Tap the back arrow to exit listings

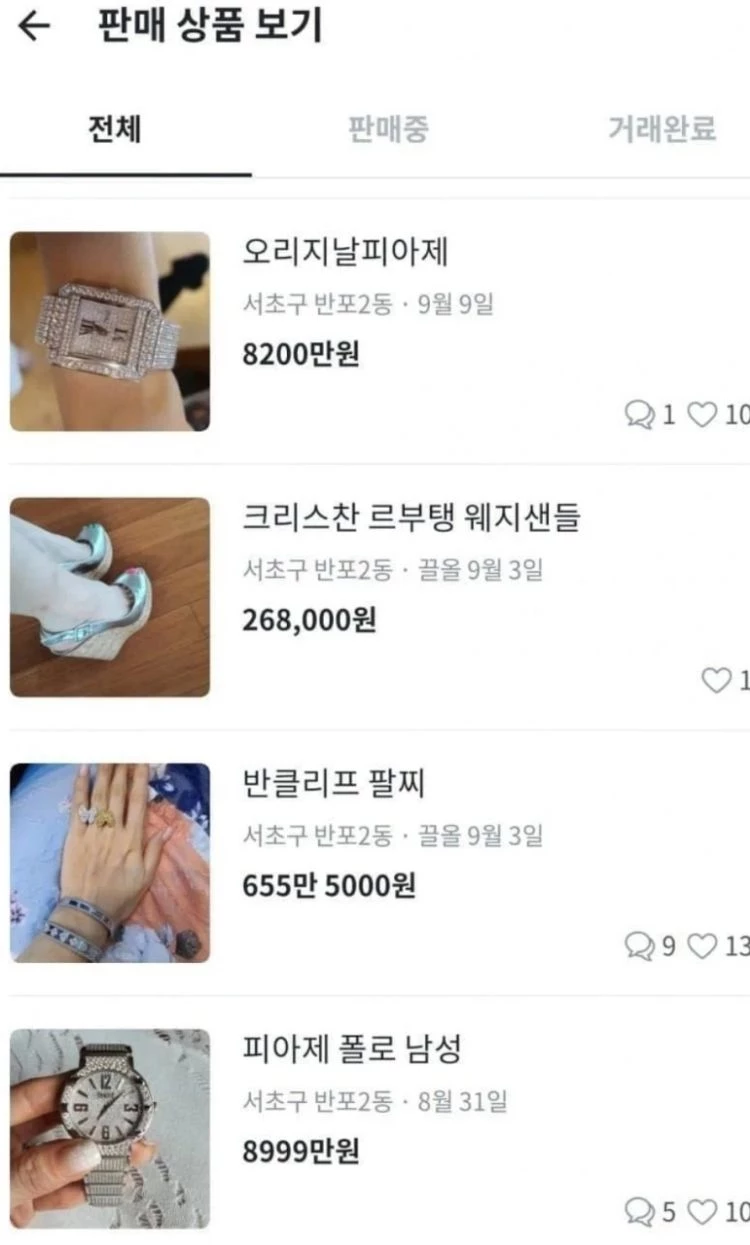pyautogui.click(x=31, y=31)
